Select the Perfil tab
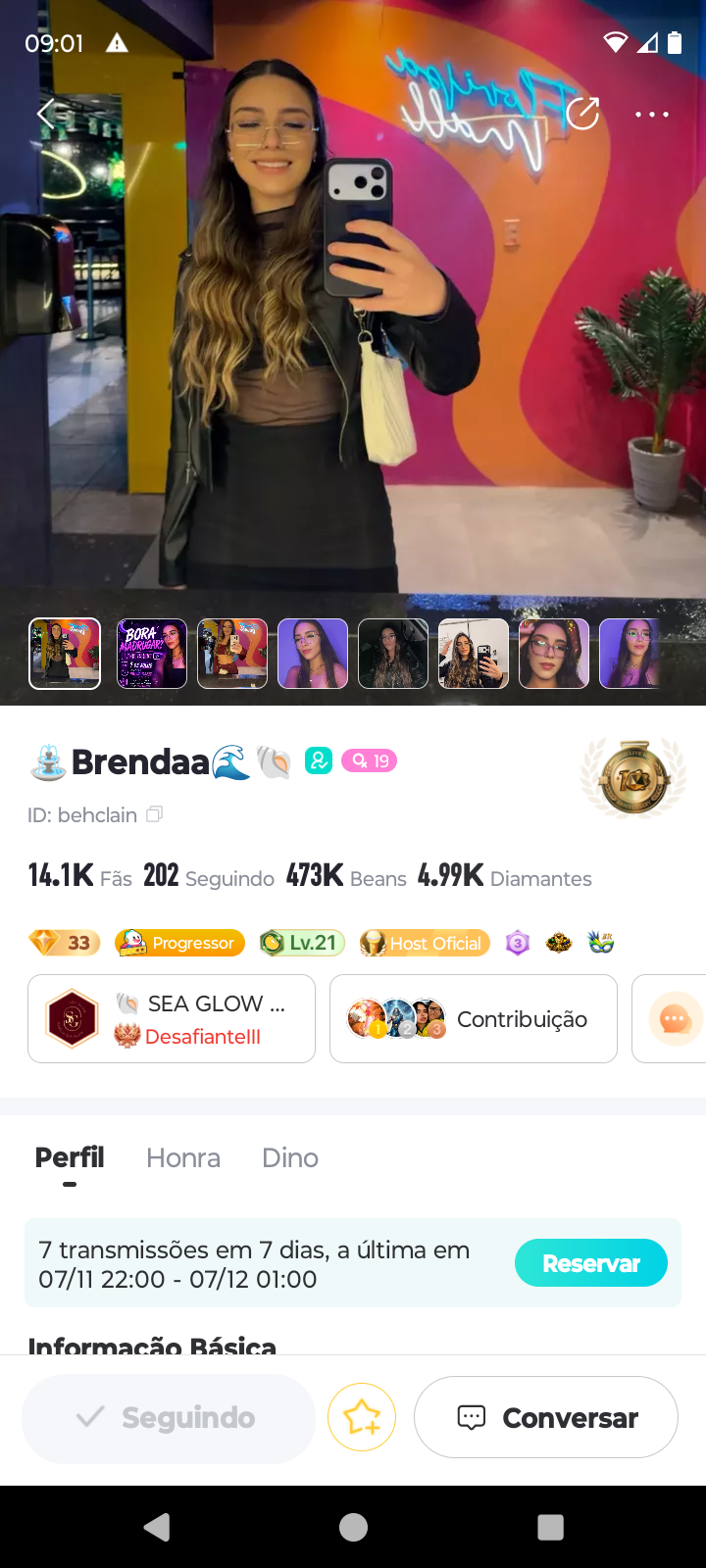Image resolution: width=706 pixels, height=1568 pixels. coord(70,1158)
